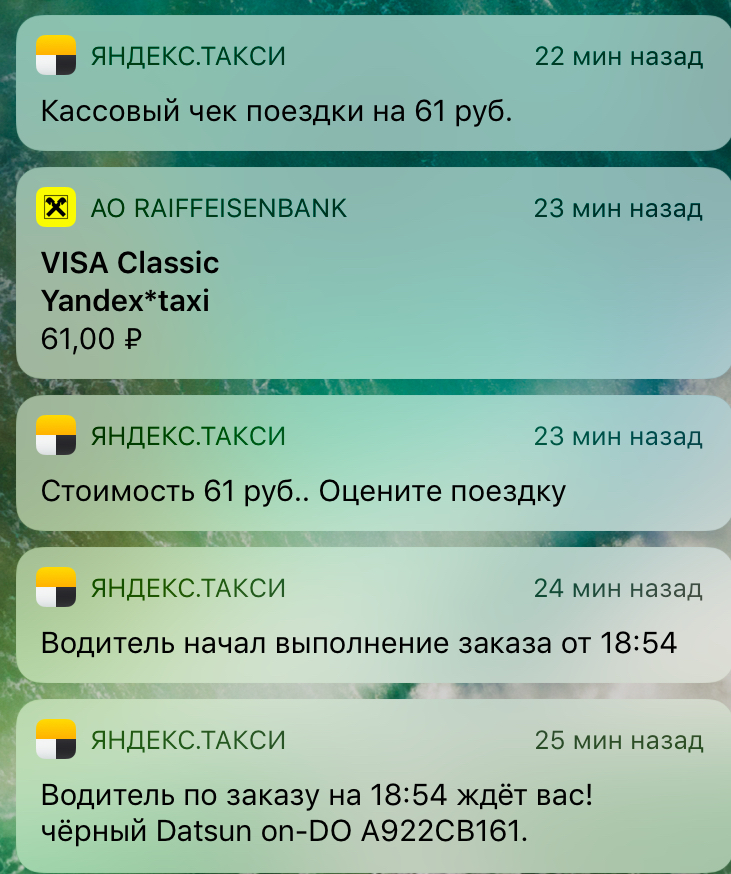731x874 pixels.
Task: Open the 'Оцените поездку' ride rating notification
Action: click(365, 465)
